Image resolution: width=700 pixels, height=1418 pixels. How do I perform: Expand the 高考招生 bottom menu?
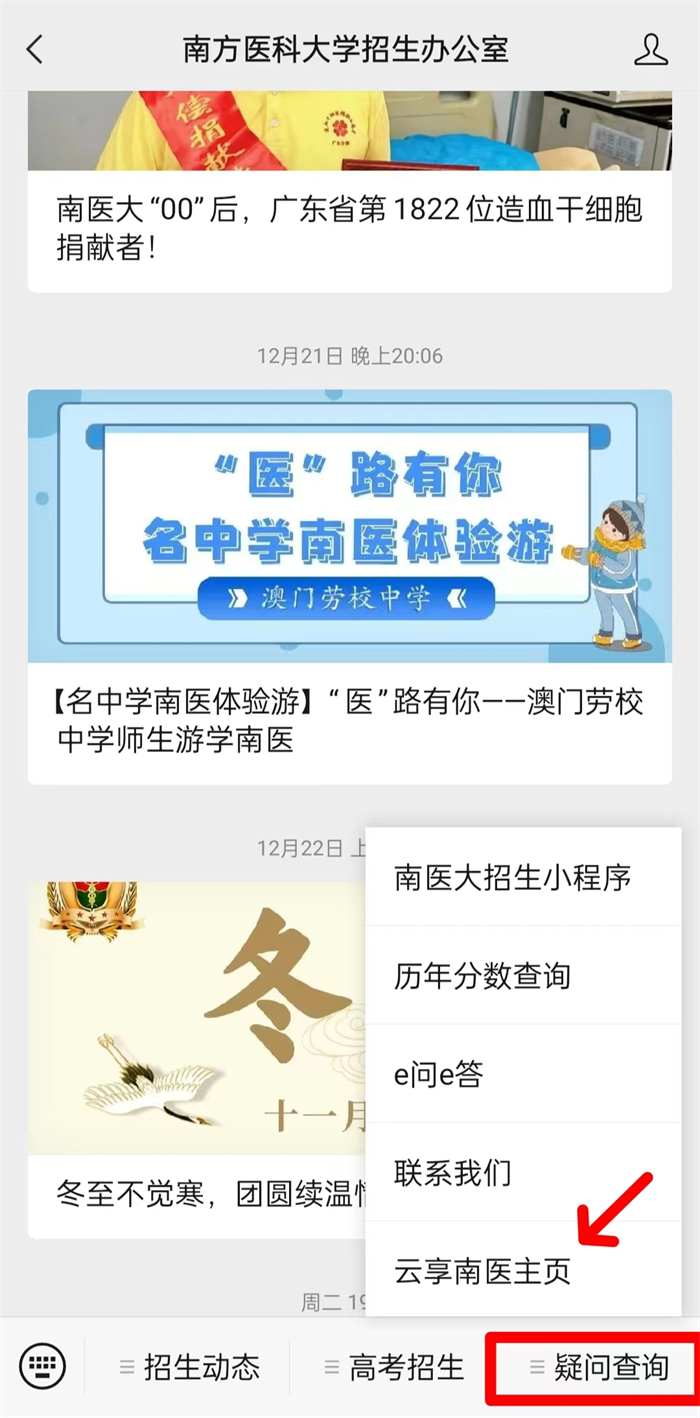pos(394,1367)
